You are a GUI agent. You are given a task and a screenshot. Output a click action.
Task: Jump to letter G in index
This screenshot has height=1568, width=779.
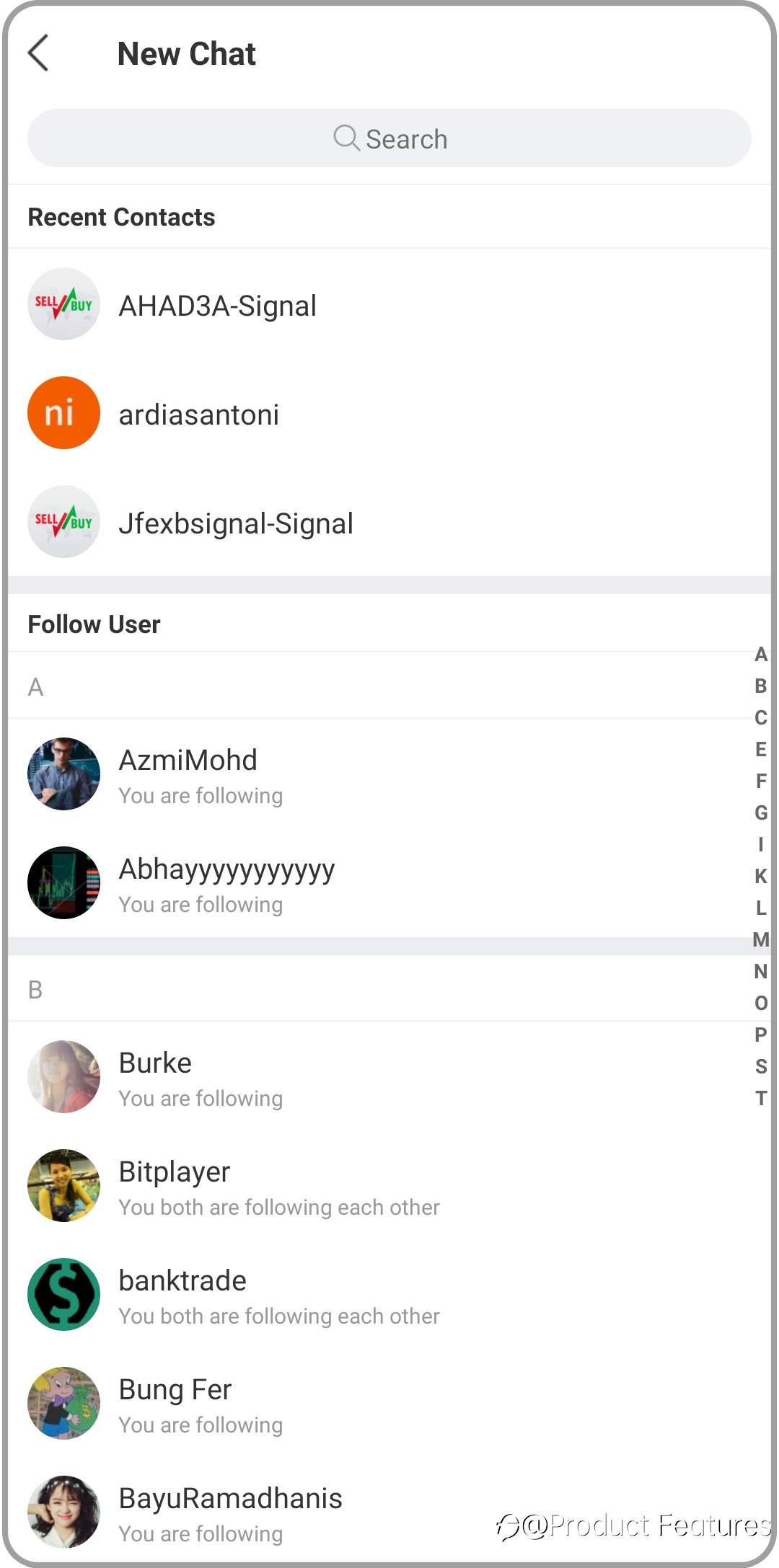[x=761, y=812]
